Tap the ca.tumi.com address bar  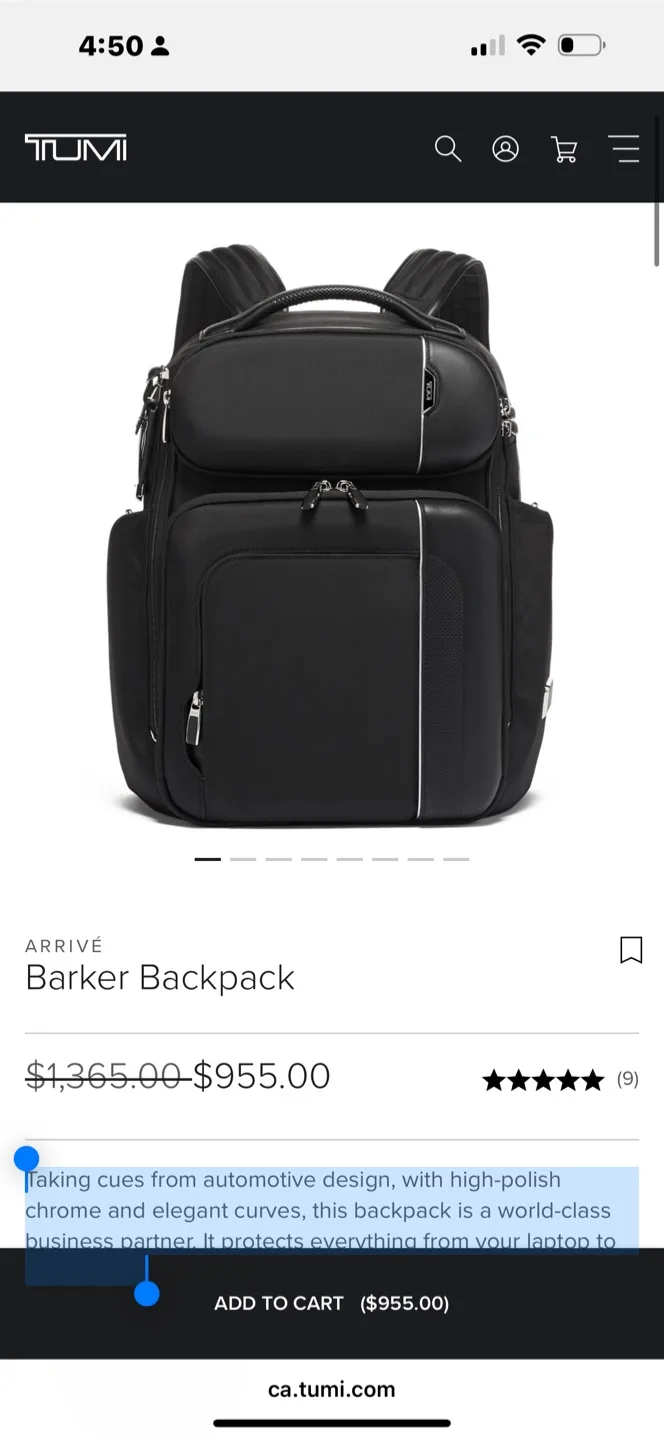pyautogui.click(x=332, y=1389)
